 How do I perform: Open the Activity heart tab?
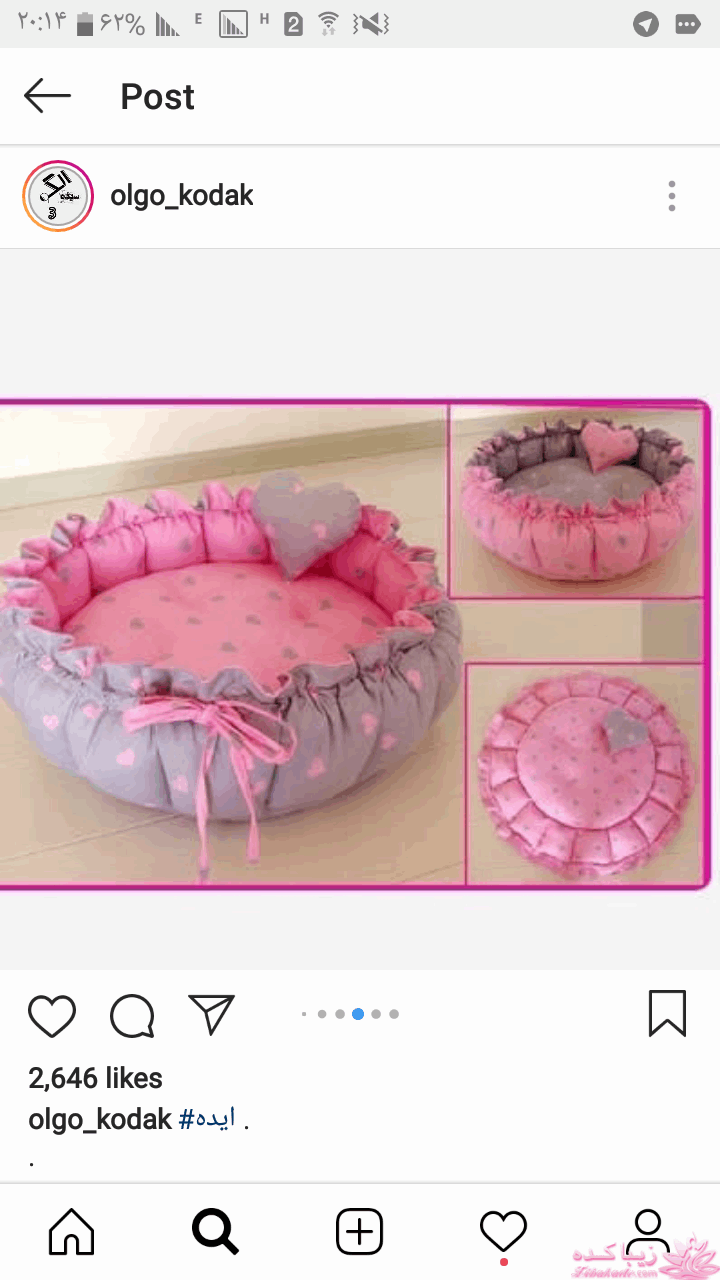pyautogui.click(x=503, y=1231)
